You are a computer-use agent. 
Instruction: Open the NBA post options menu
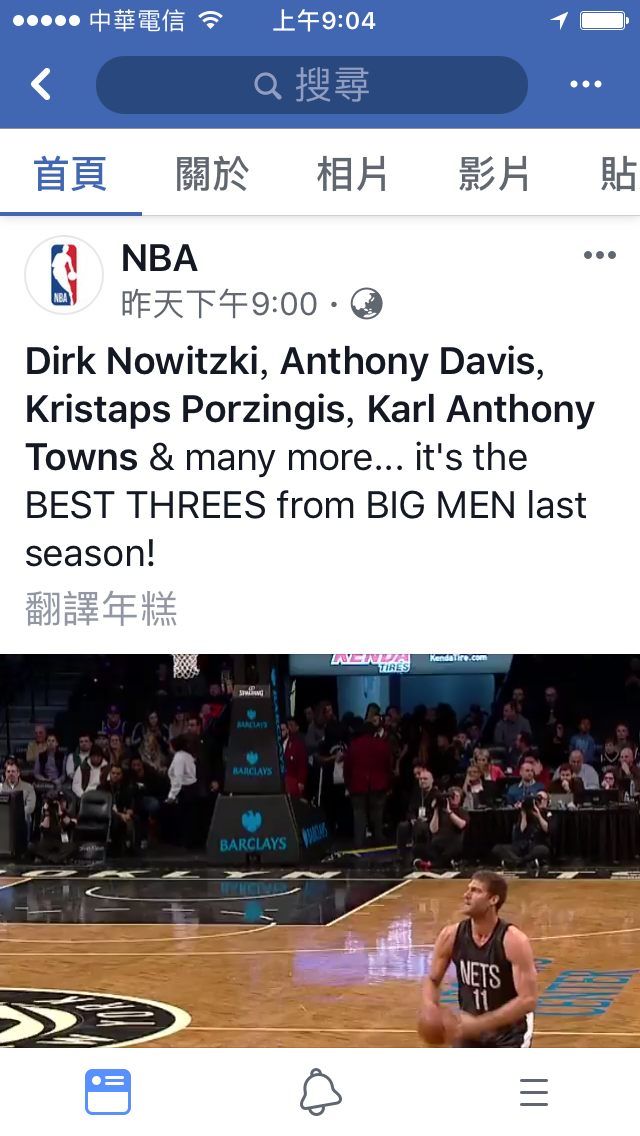599,256
